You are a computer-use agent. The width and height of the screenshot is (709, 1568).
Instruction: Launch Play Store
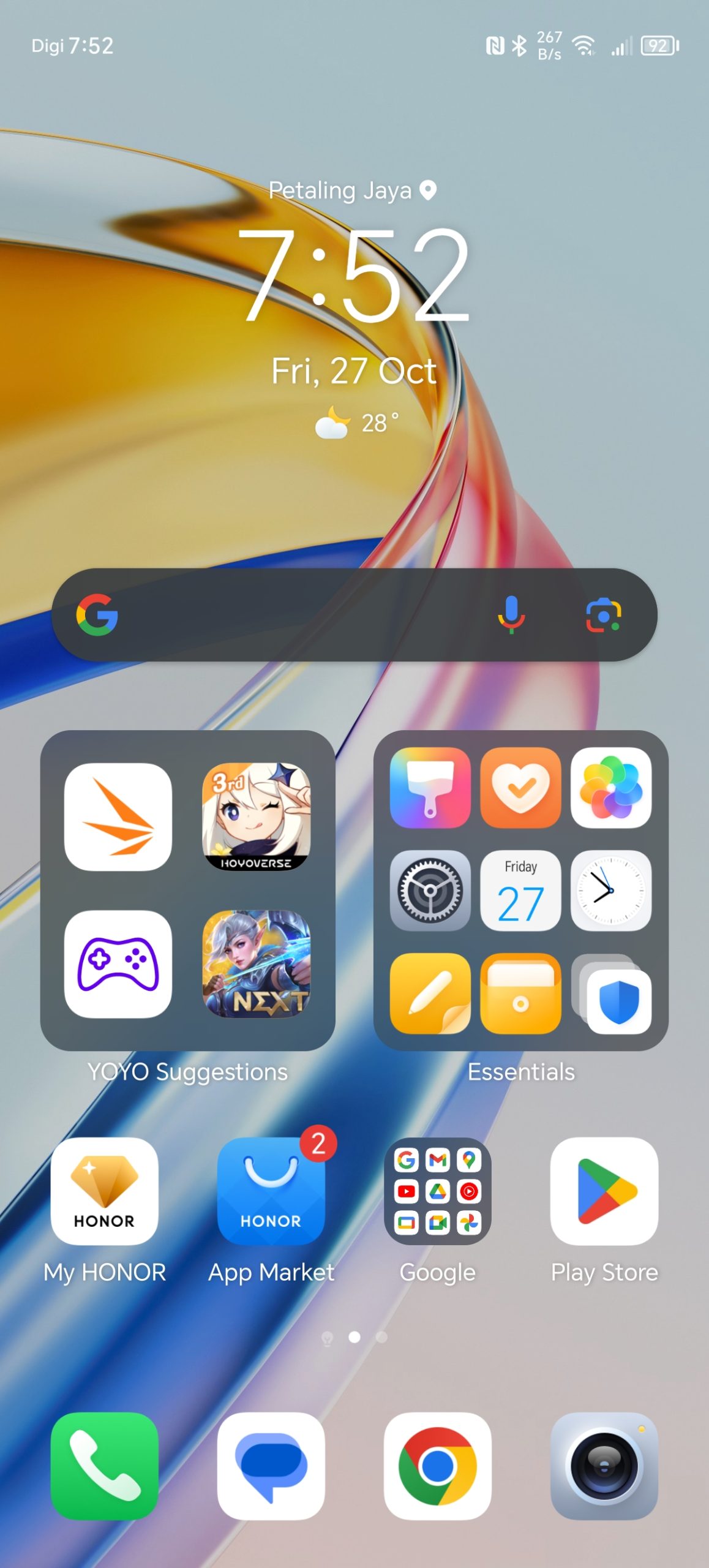[x=604, y=1191]
